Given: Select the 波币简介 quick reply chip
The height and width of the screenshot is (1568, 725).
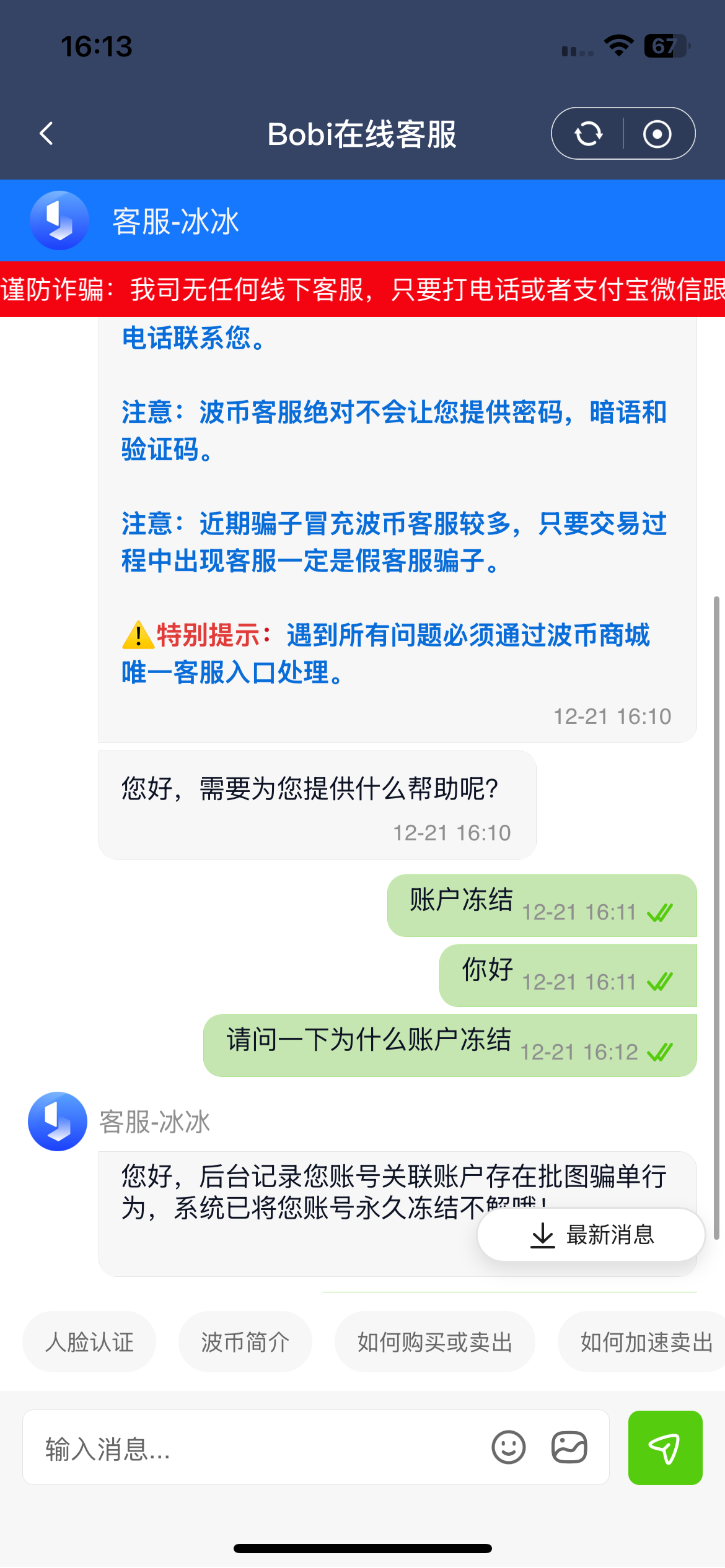Looking at the screenshot, I should pos(245,1342).
